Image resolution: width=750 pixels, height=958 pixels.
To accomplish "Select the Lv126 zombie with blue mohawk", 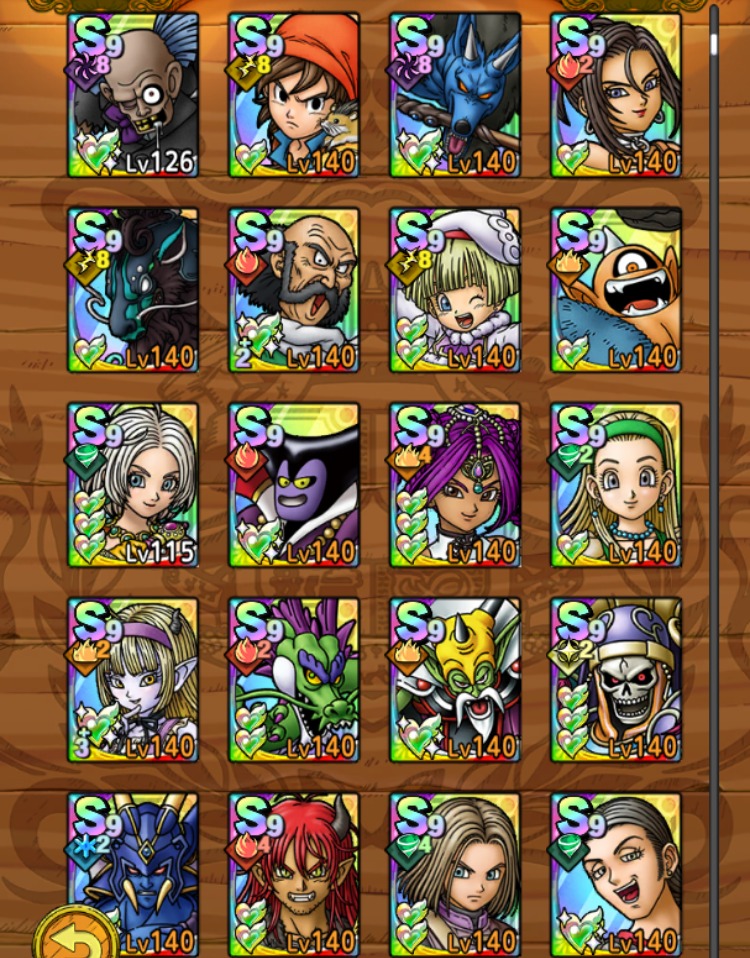I will [x=134, y=96].
